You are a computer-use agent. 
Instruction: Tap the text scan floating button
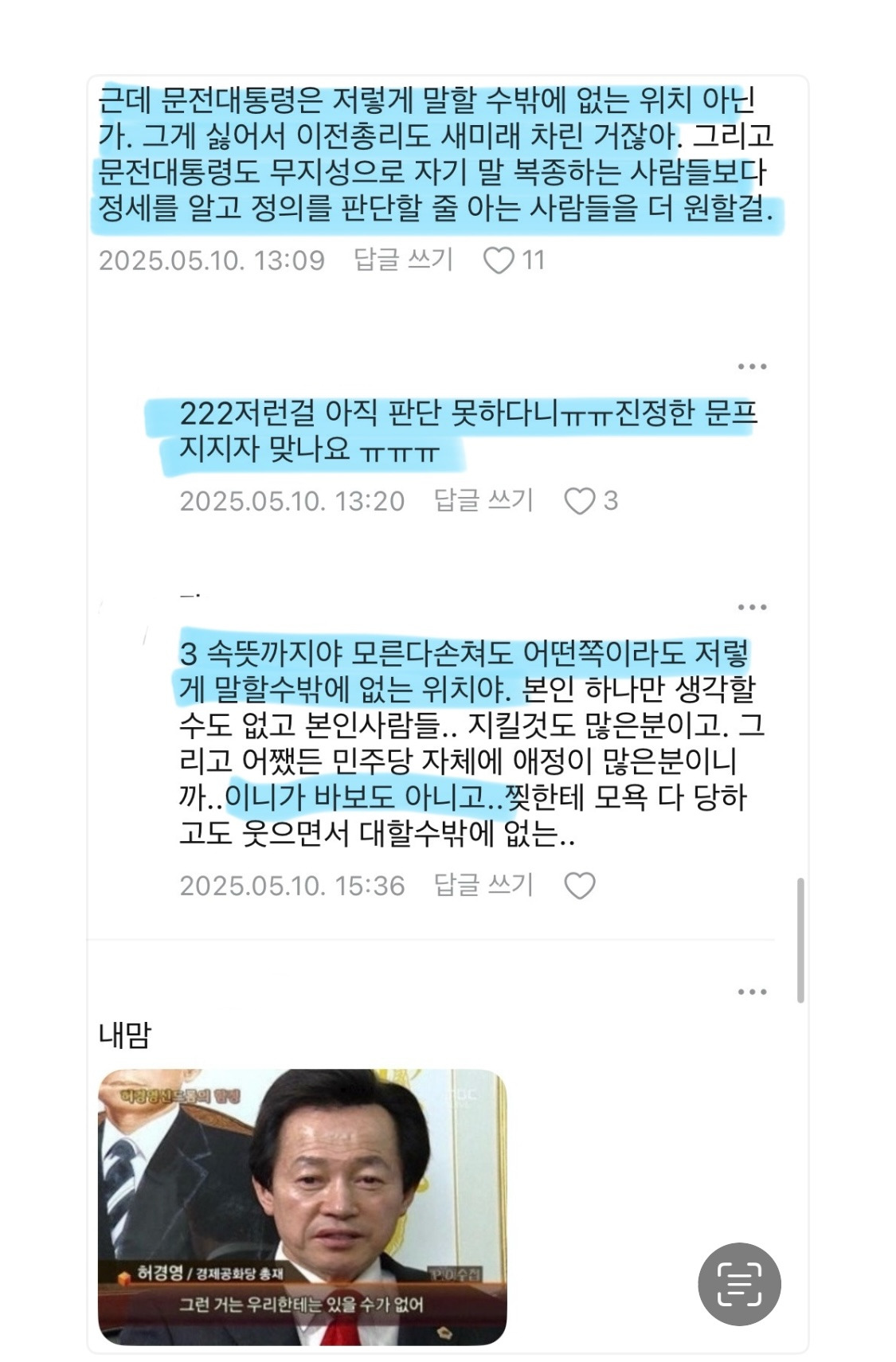coord(739,1284)
